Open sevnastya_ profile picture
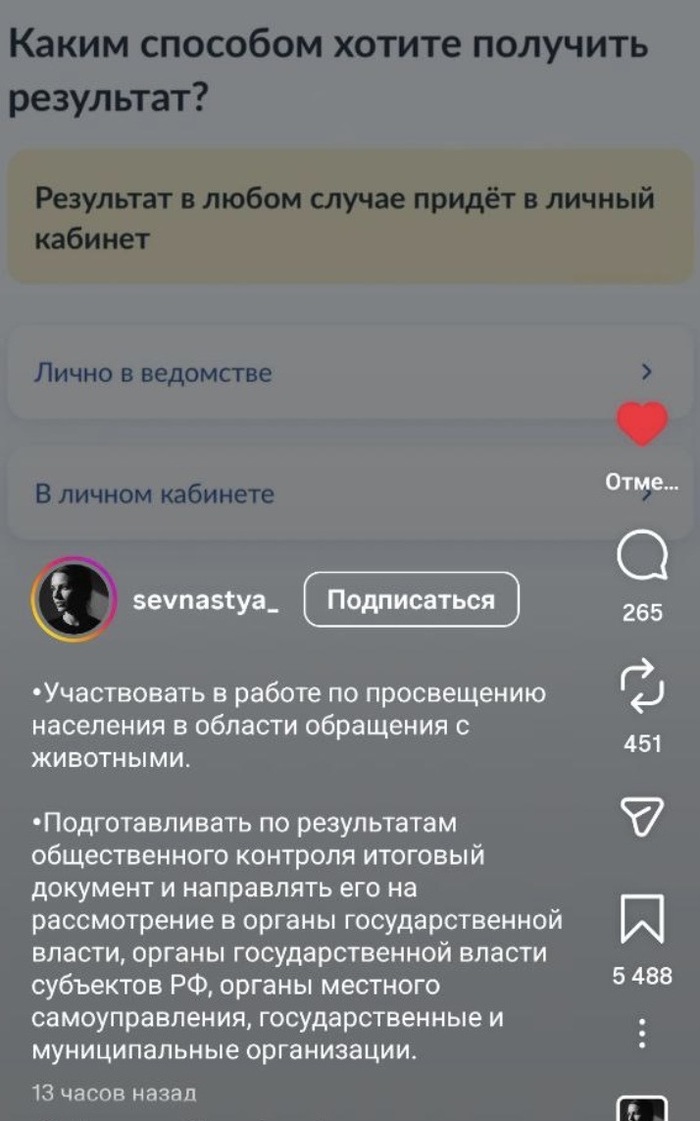Screen dimensions: 700x1121 tap(72, 599)
